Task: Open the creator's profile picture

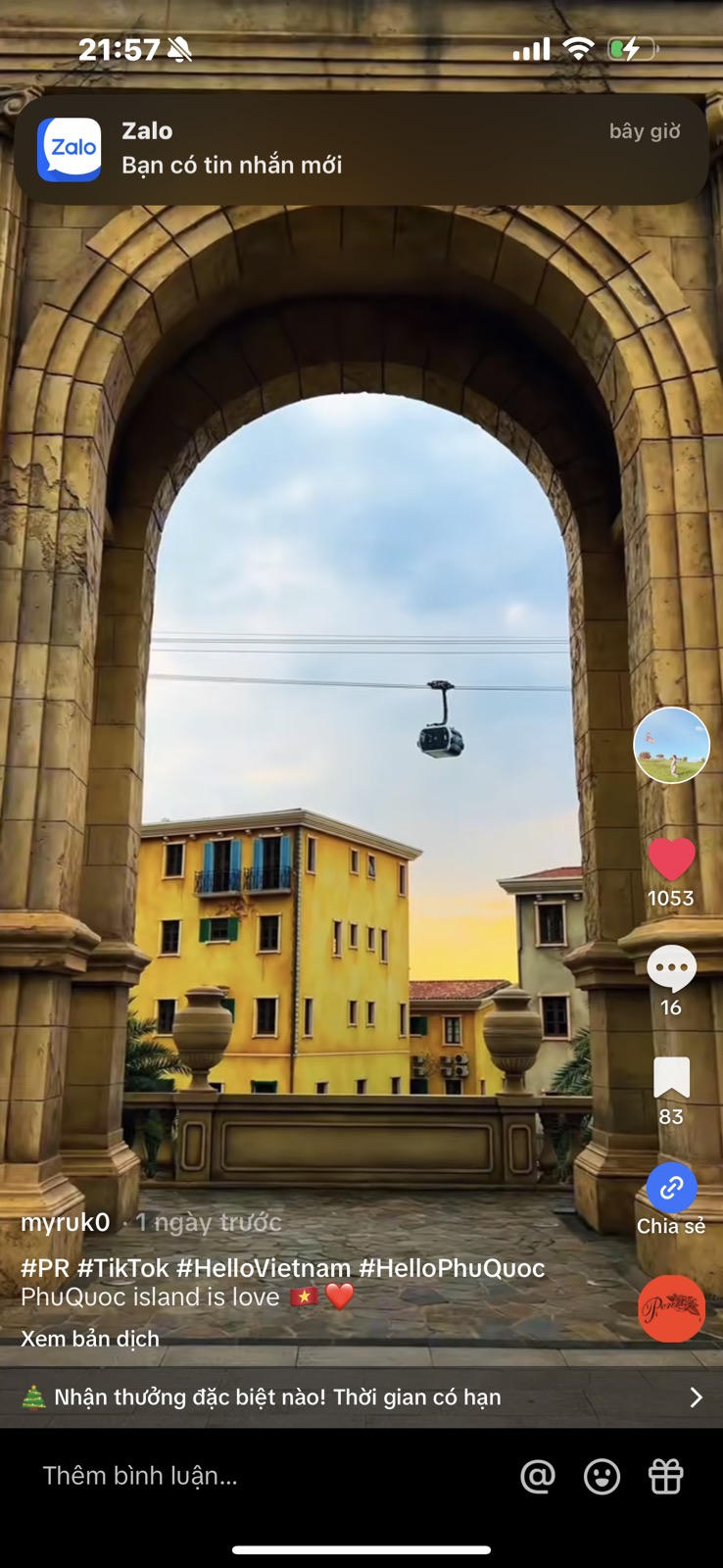Action: pyautogui.click(x=671, y=745)
